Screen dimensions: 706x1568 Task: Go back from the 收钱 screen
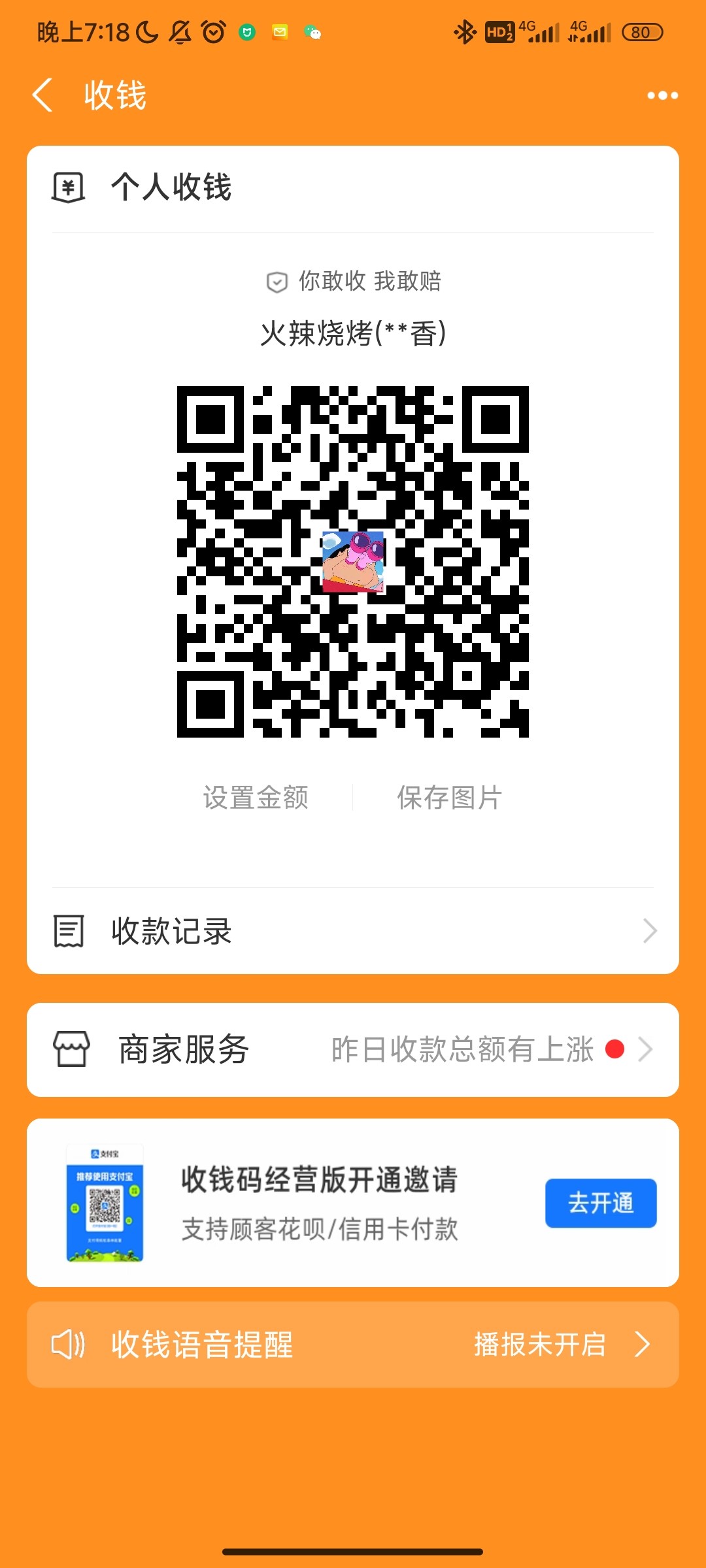(x=43, y=95)
